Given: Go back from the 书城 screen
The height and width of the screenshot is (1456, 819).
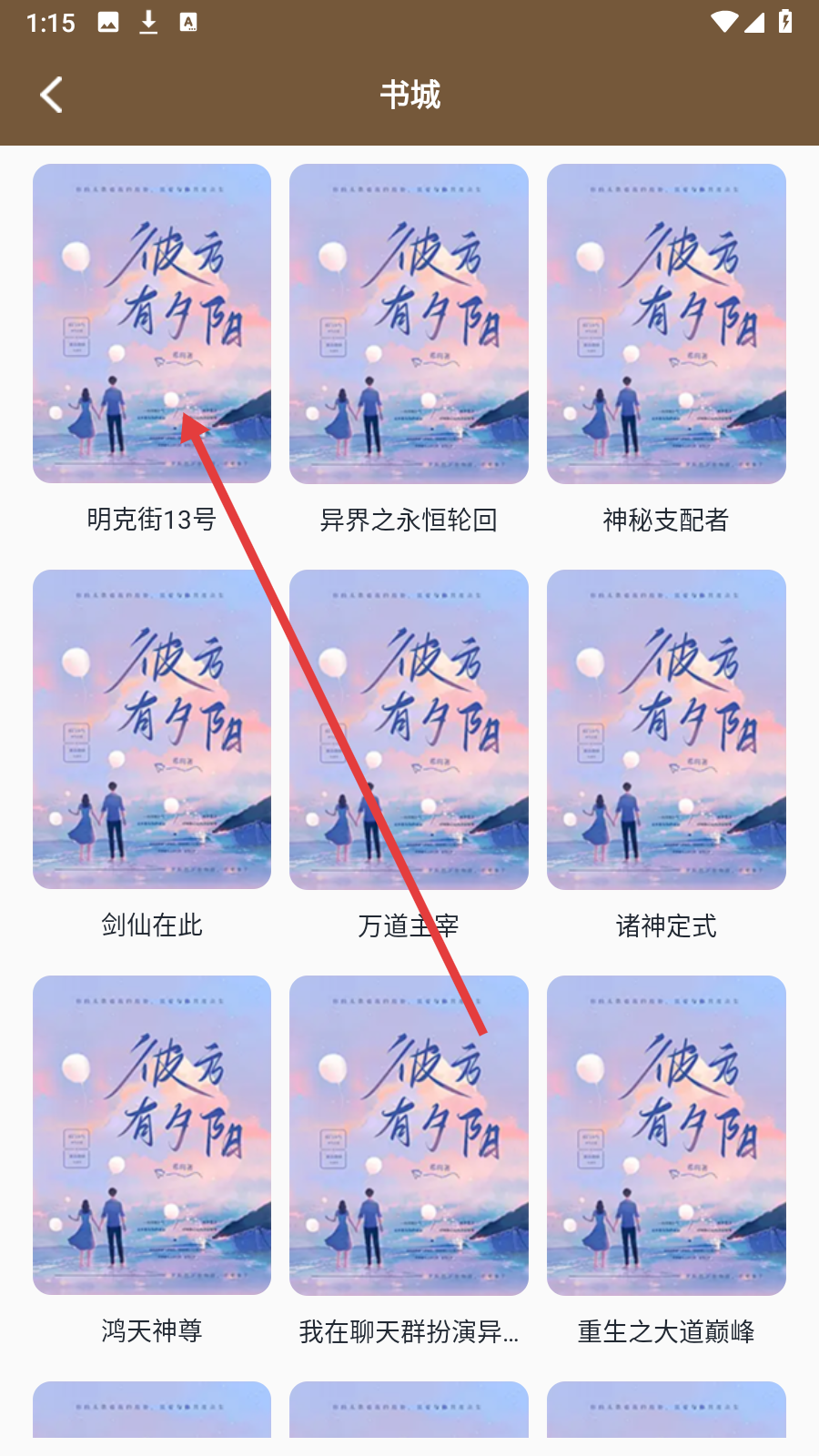Looking at the screenshot, I should click(x=52, y=95).
